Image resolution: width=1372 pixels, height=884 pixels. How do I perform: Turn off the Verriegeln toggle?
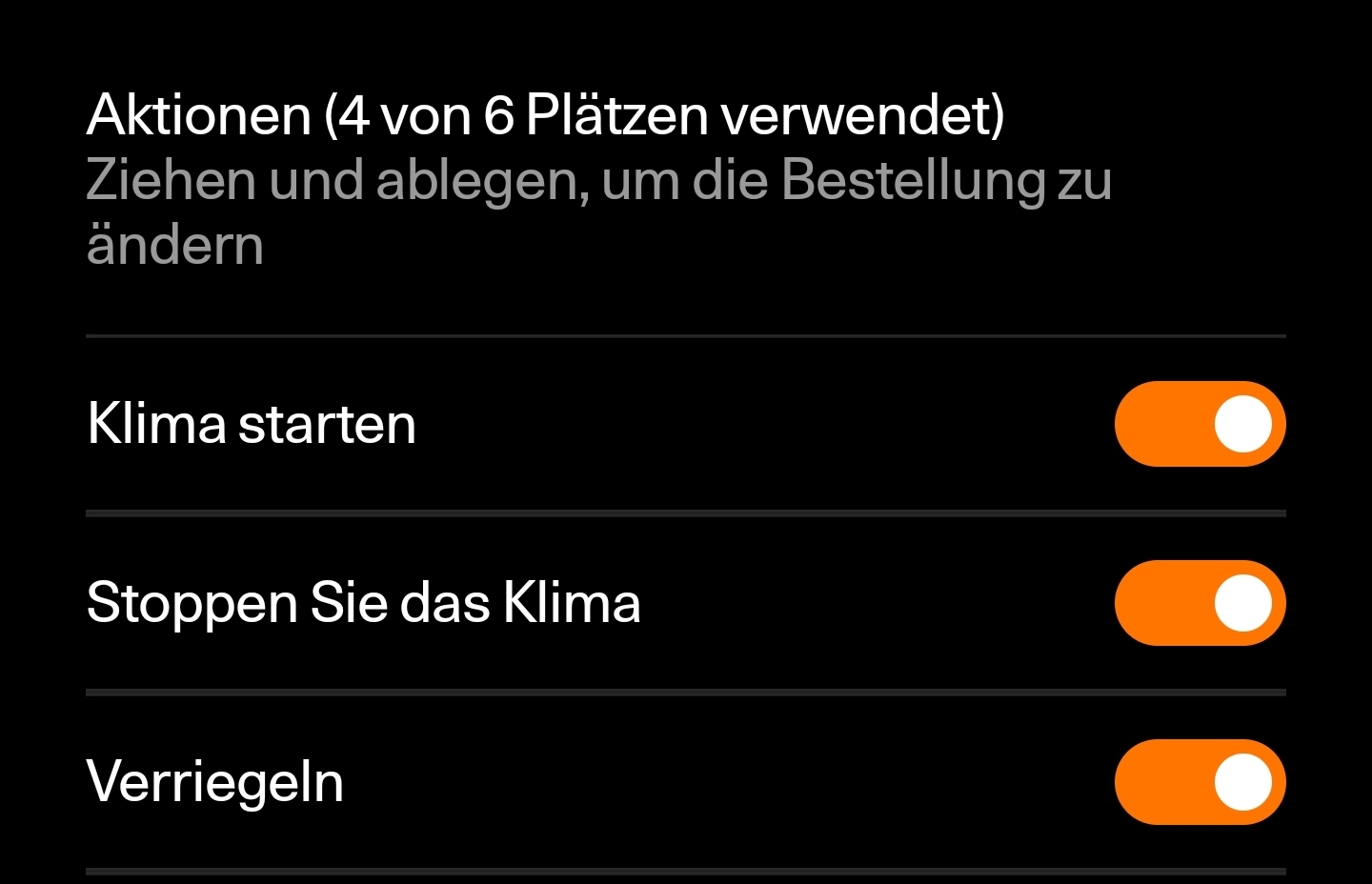1200,782
